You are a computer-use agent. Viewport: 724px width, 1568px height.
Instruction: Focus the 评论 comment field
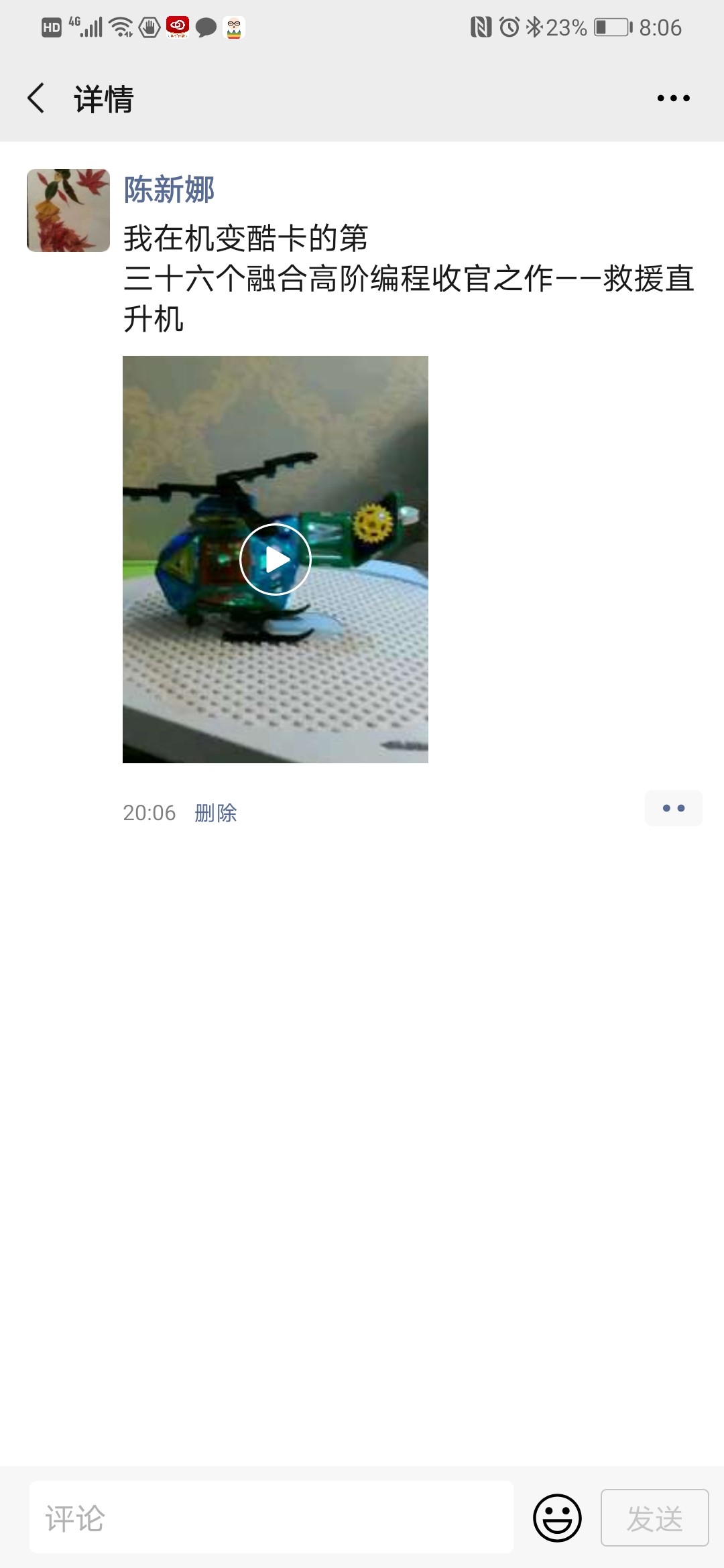click(x=271, y=1518)
